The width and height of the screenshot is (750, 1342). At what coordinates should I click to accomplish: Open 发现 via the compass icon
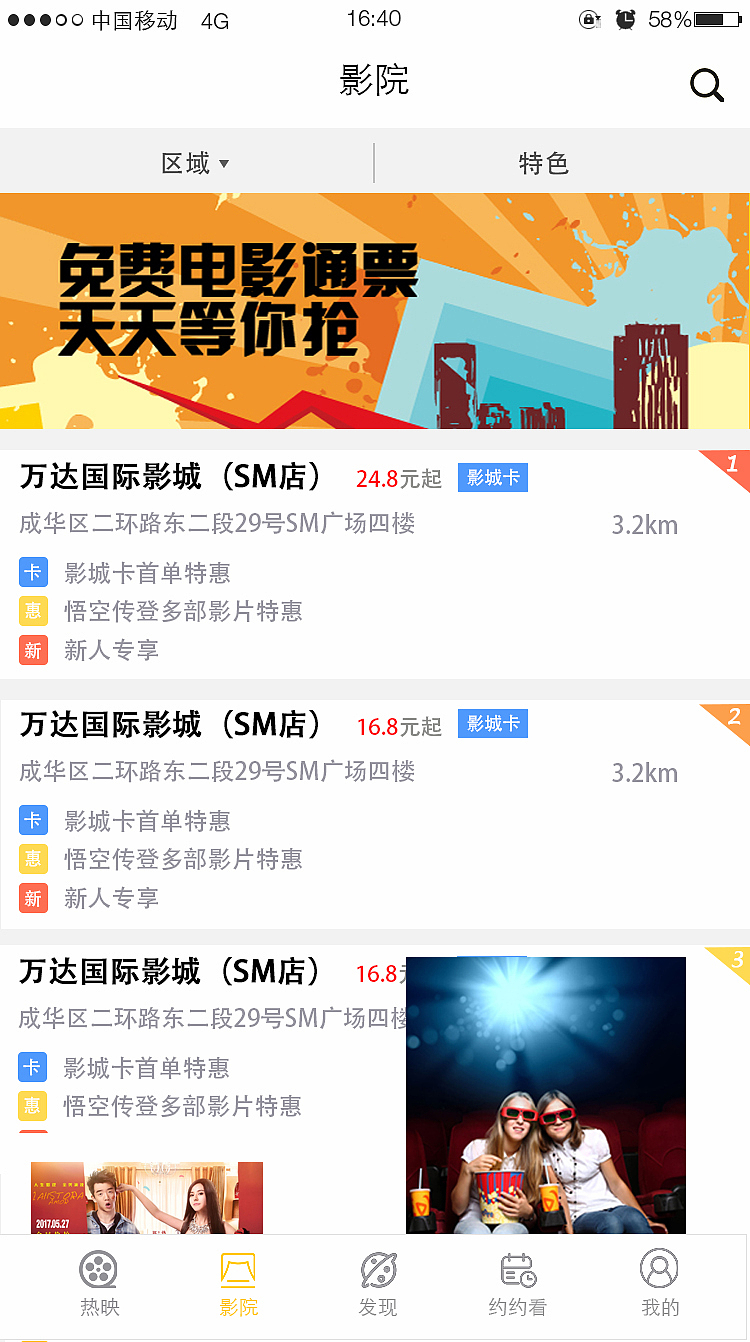377,1270
